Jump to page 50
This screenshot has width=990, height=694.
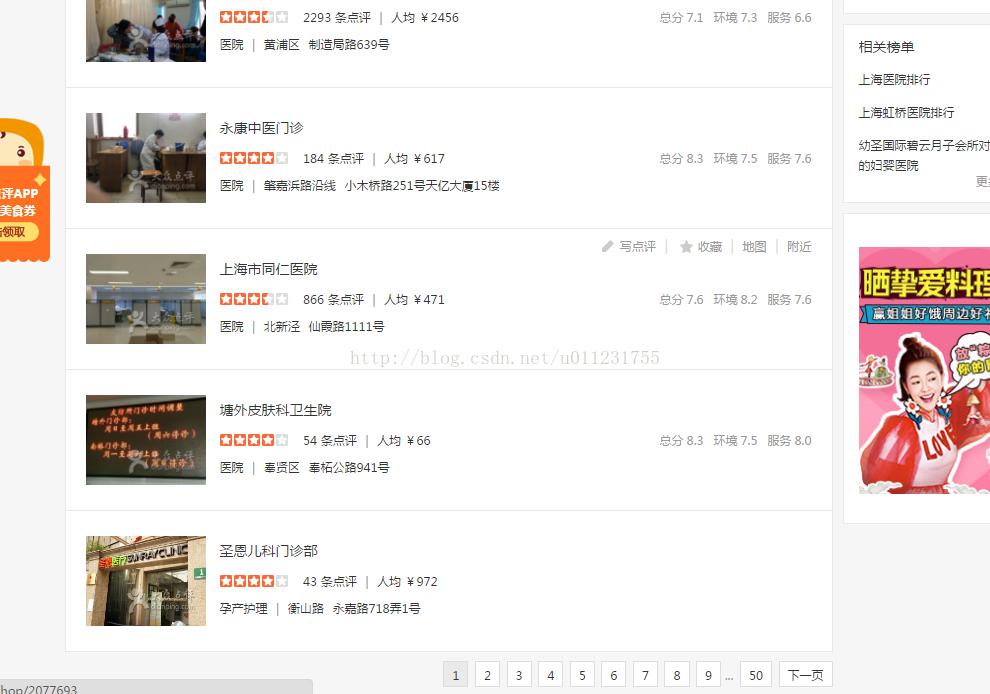(x=756, y=675)
